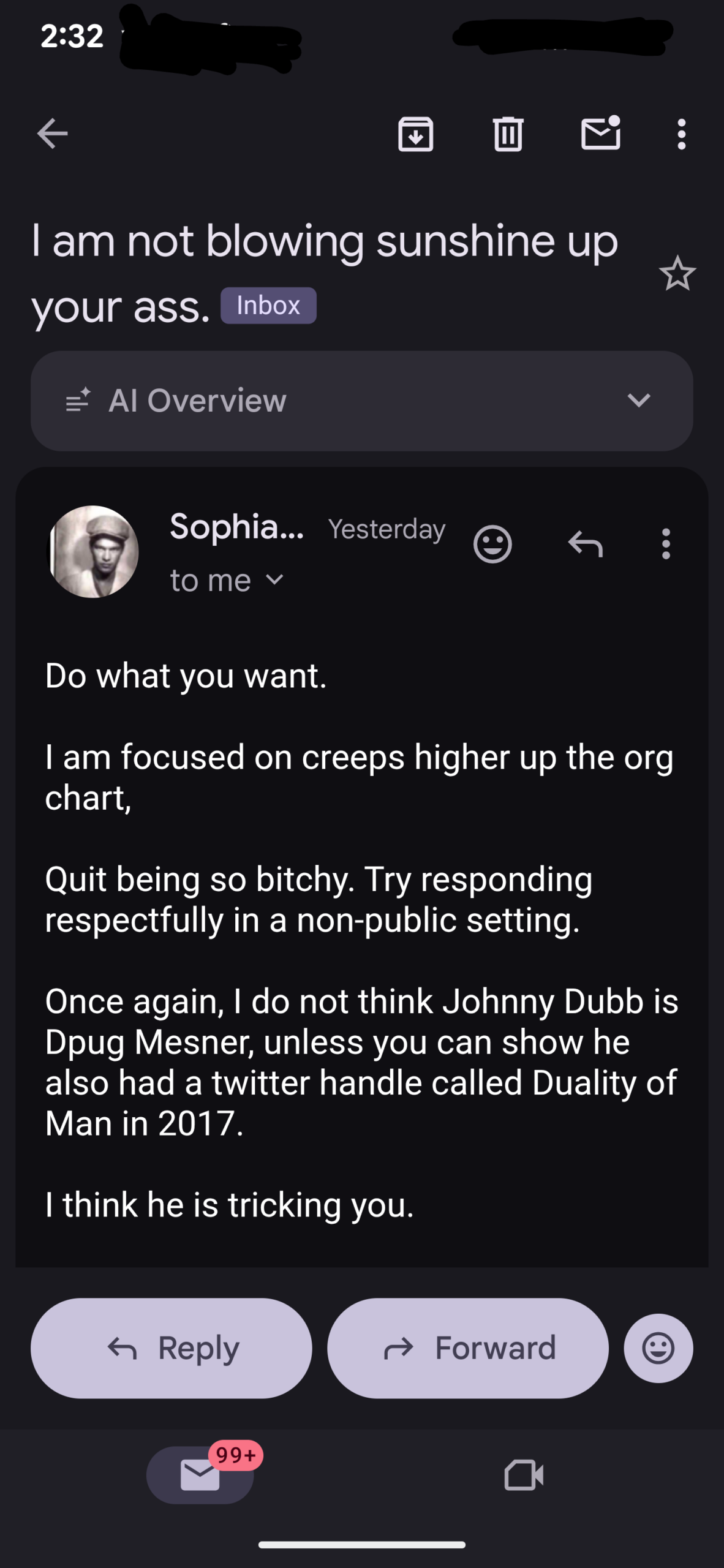724x1568 pixels.
Task: Switch to the Meet video tab
Action: 524,1474
